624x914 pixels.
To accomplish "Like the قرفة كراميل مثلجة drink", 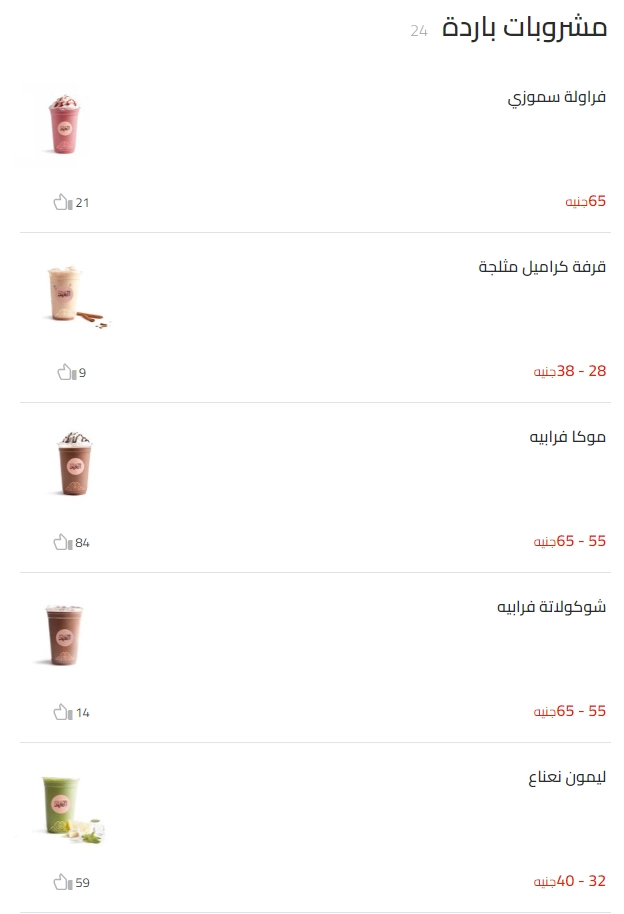I will pos(65,373).
